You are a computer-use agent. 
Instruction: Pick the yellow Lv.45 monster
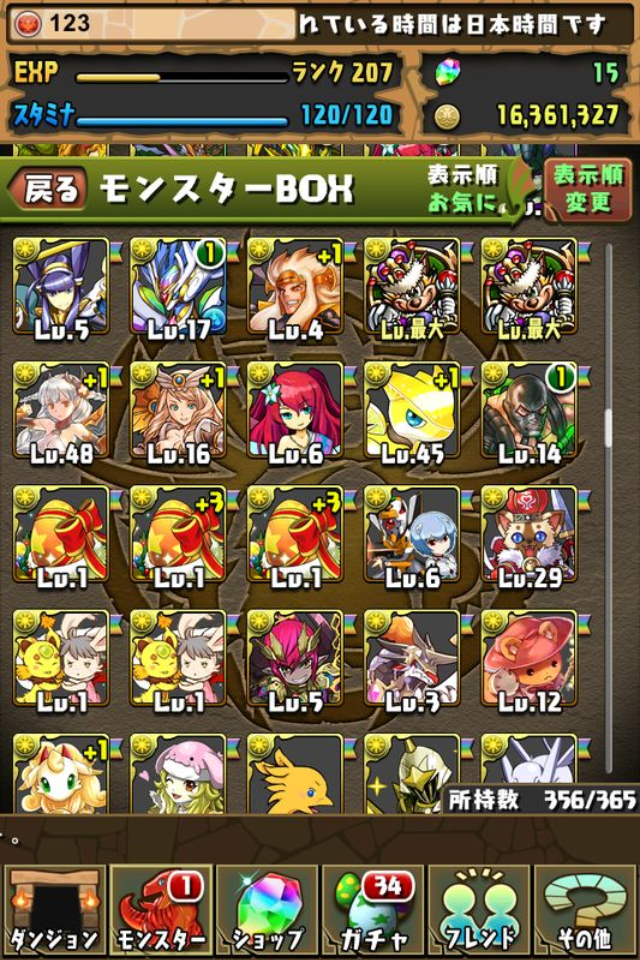point(412,408)
